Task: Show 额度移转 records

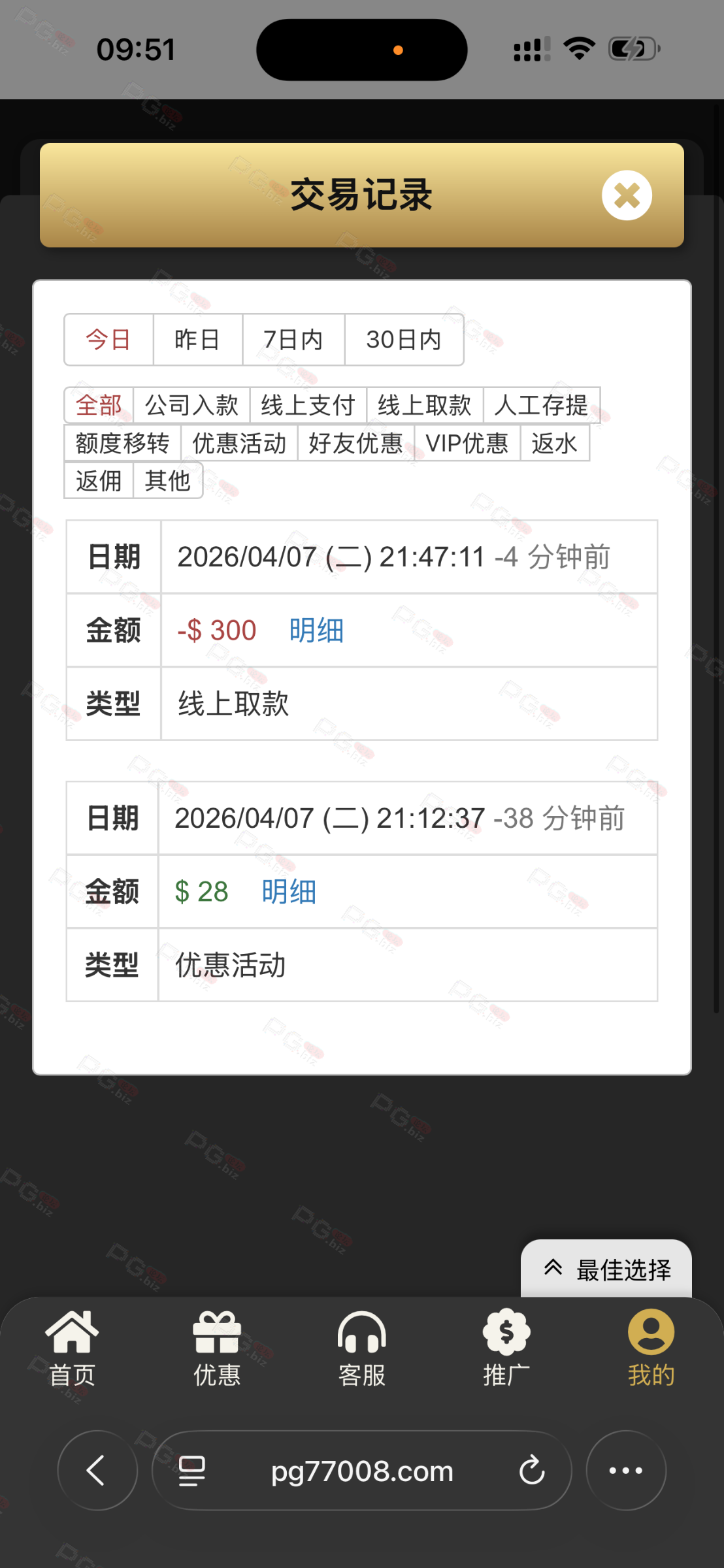Action: coord(122,444)
